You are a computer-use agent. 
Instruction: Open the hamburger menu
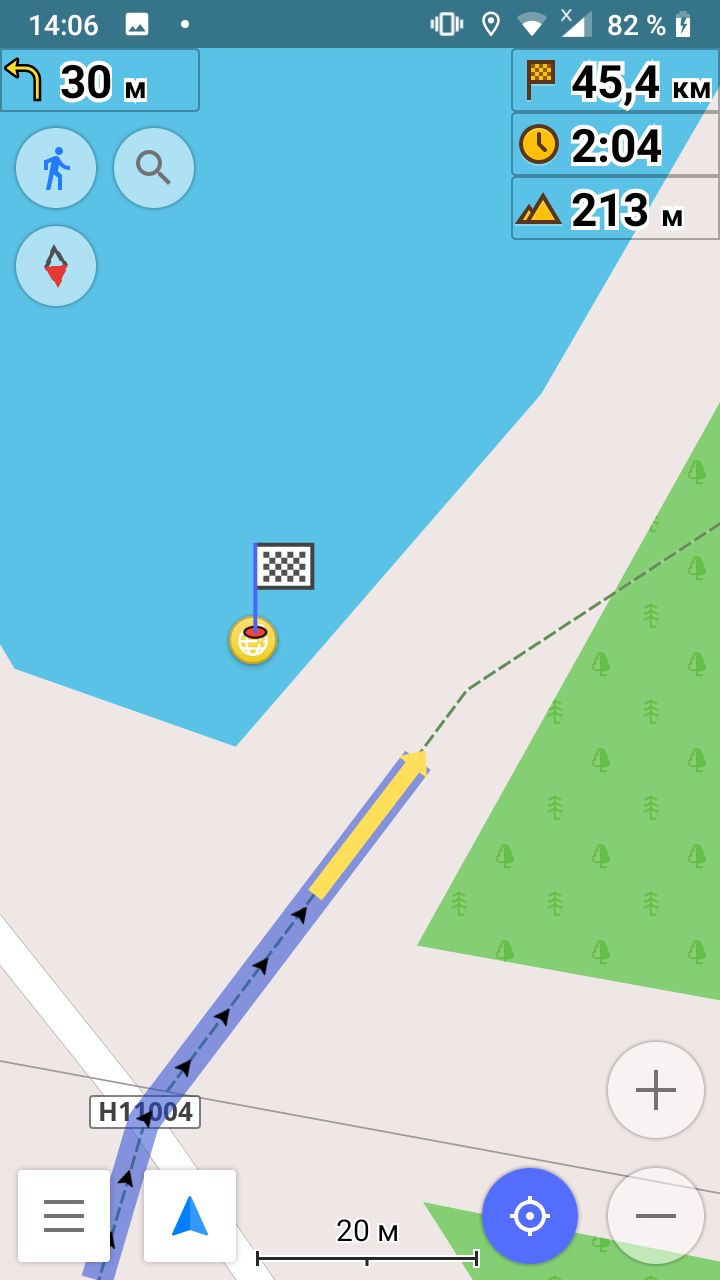tap(64, 1216)
